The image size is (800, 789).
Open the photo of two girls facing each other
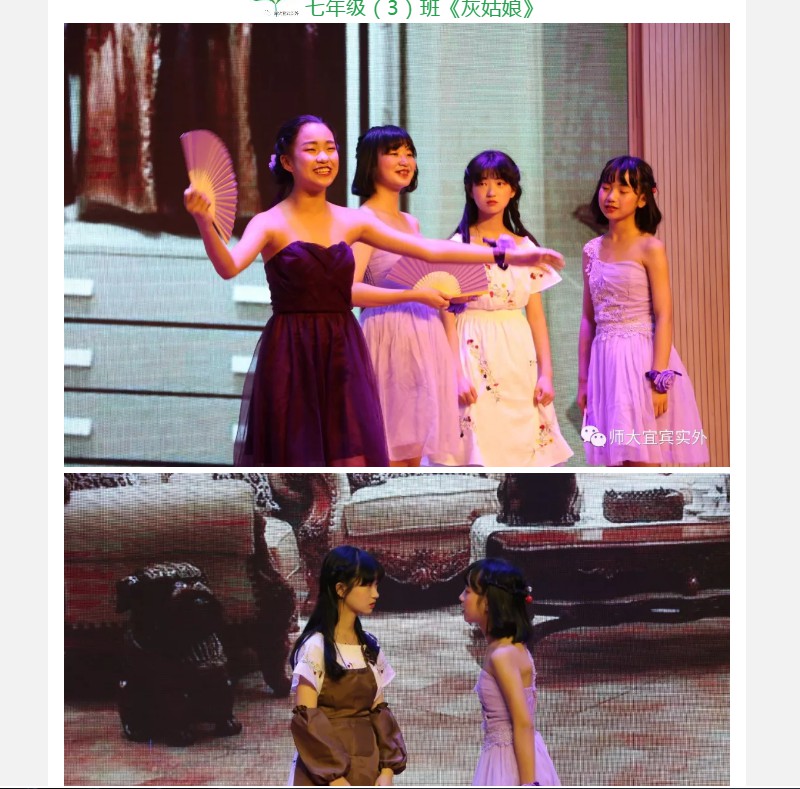tap(397, 629)
